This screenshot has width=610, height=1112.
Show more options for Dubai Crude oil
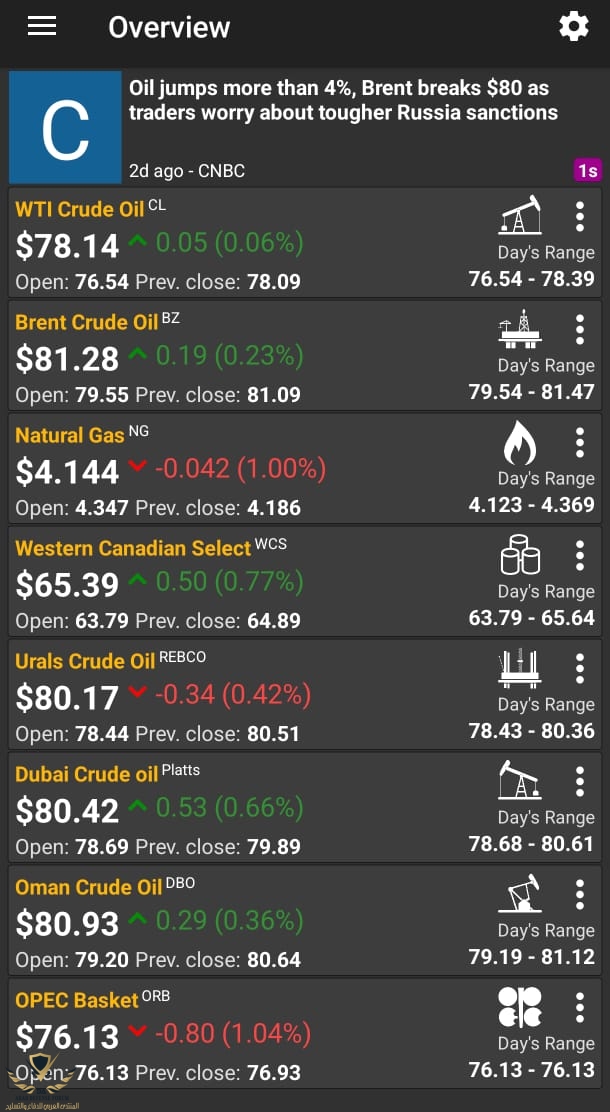tap(579, 781)
